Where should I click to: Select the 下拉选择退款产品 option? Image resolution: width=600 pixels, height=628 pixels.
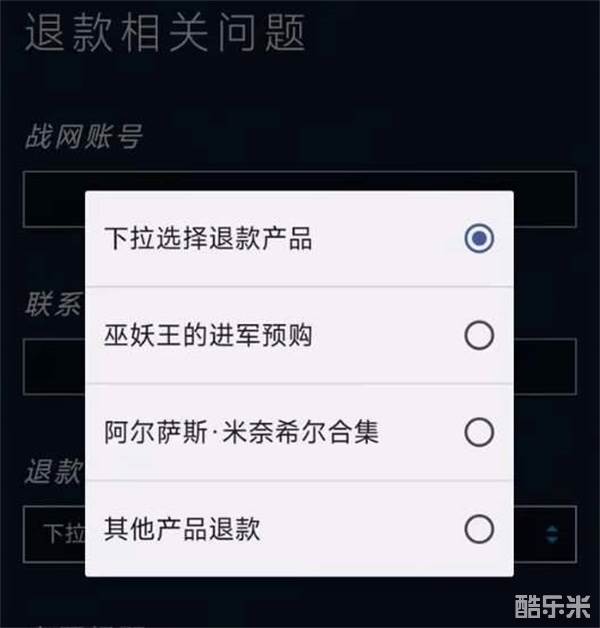click(x=299, y=239)
